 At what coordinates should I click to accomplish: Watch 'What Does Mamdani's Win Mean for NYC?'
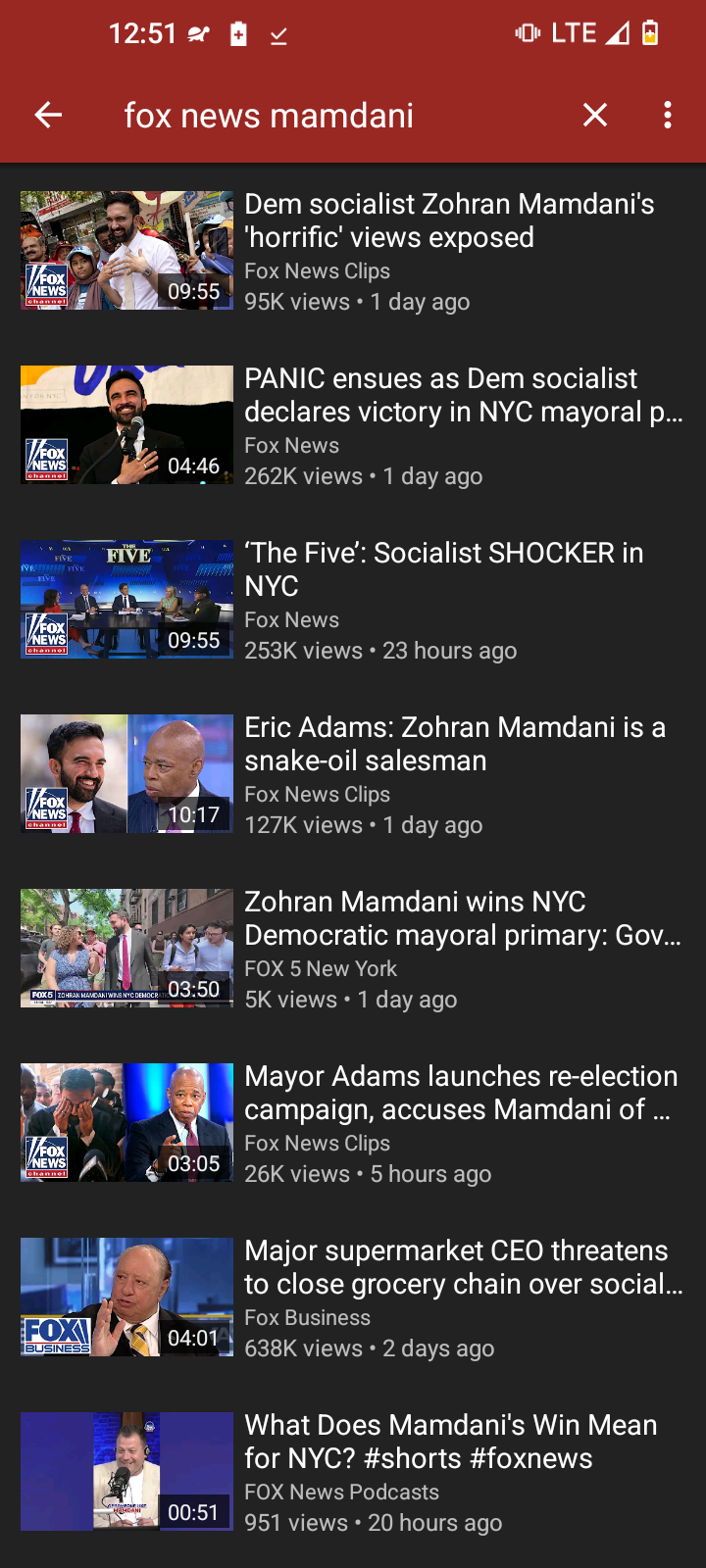[450, 1442]
